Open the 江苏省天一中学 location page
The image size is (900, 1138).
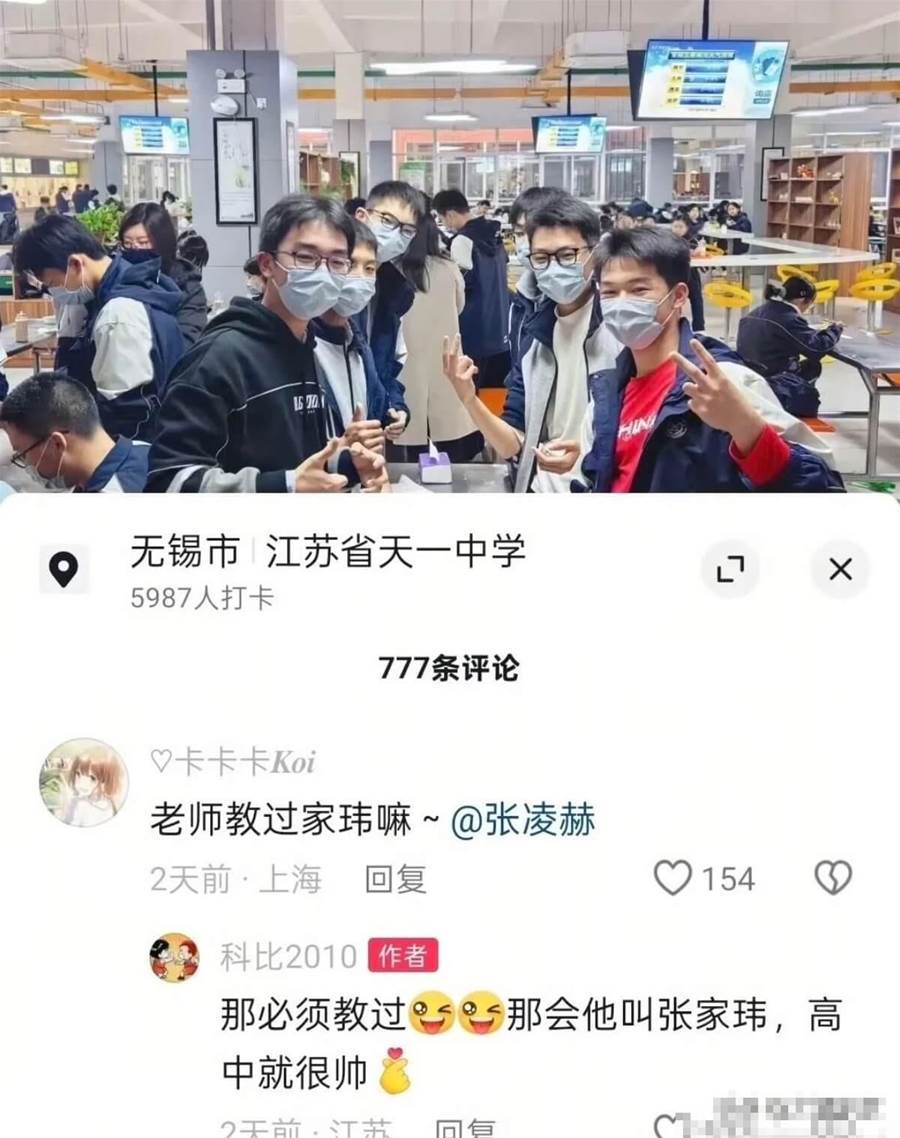395,552
